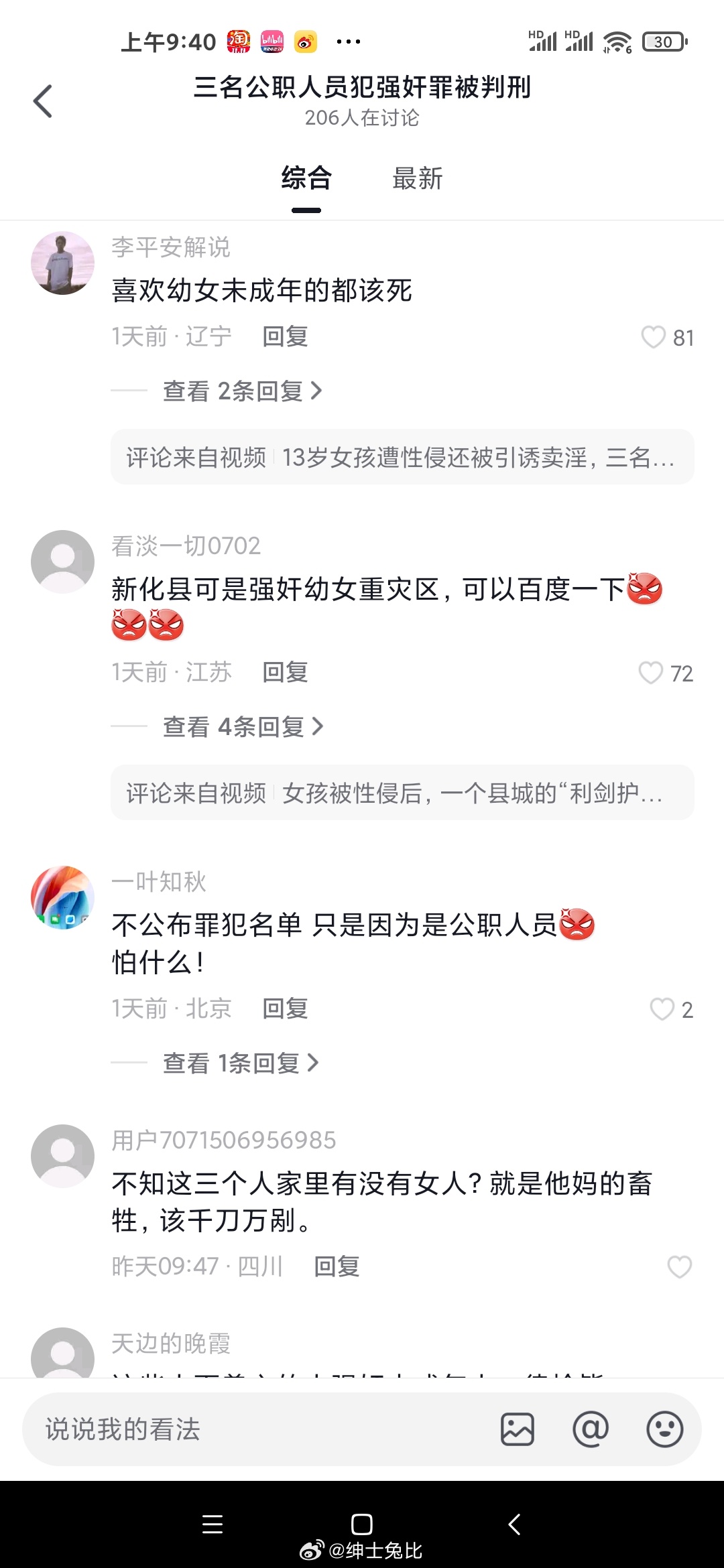Select the 综合 tab
724x1568 pixels.
[306, 179]
